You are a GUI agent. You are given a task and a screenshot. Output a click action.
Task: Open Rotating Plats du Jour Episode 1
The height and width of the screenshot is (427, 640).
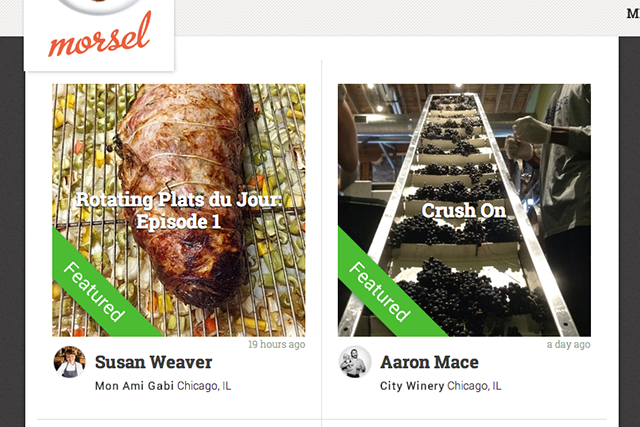coord(179,210)
